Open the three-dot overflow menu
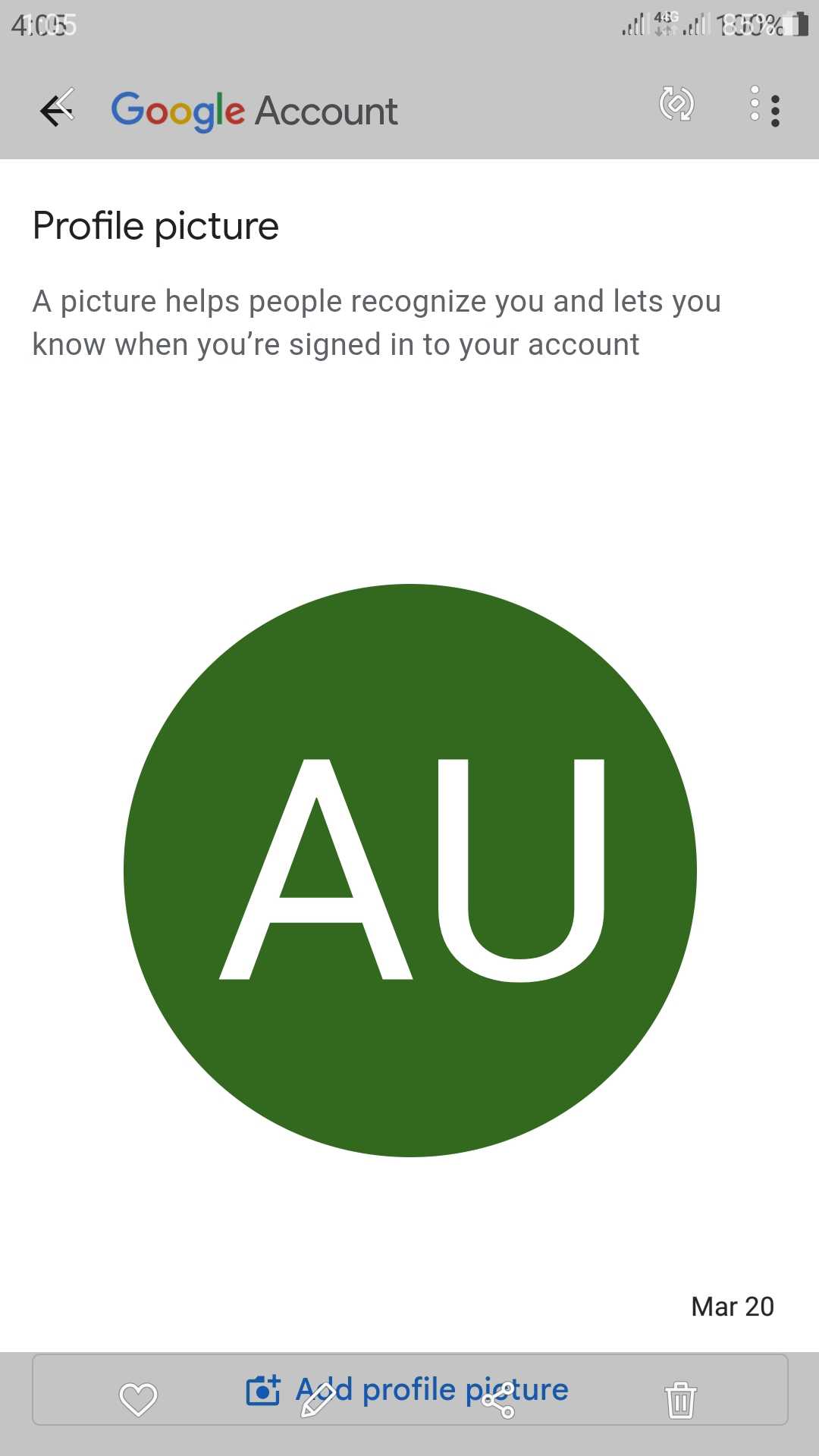The height and width of the screenshot is (1456, 819). coord(764,106)
